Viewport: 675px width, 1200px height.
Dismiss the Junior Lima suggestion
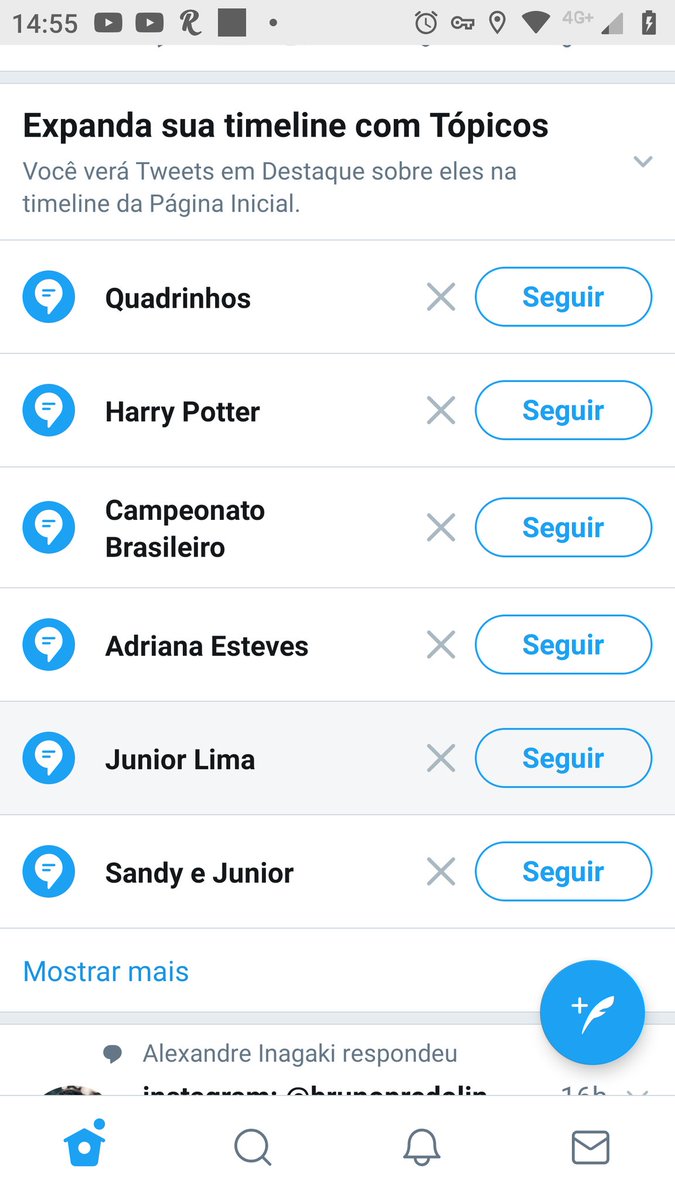[x=441, y=759]
